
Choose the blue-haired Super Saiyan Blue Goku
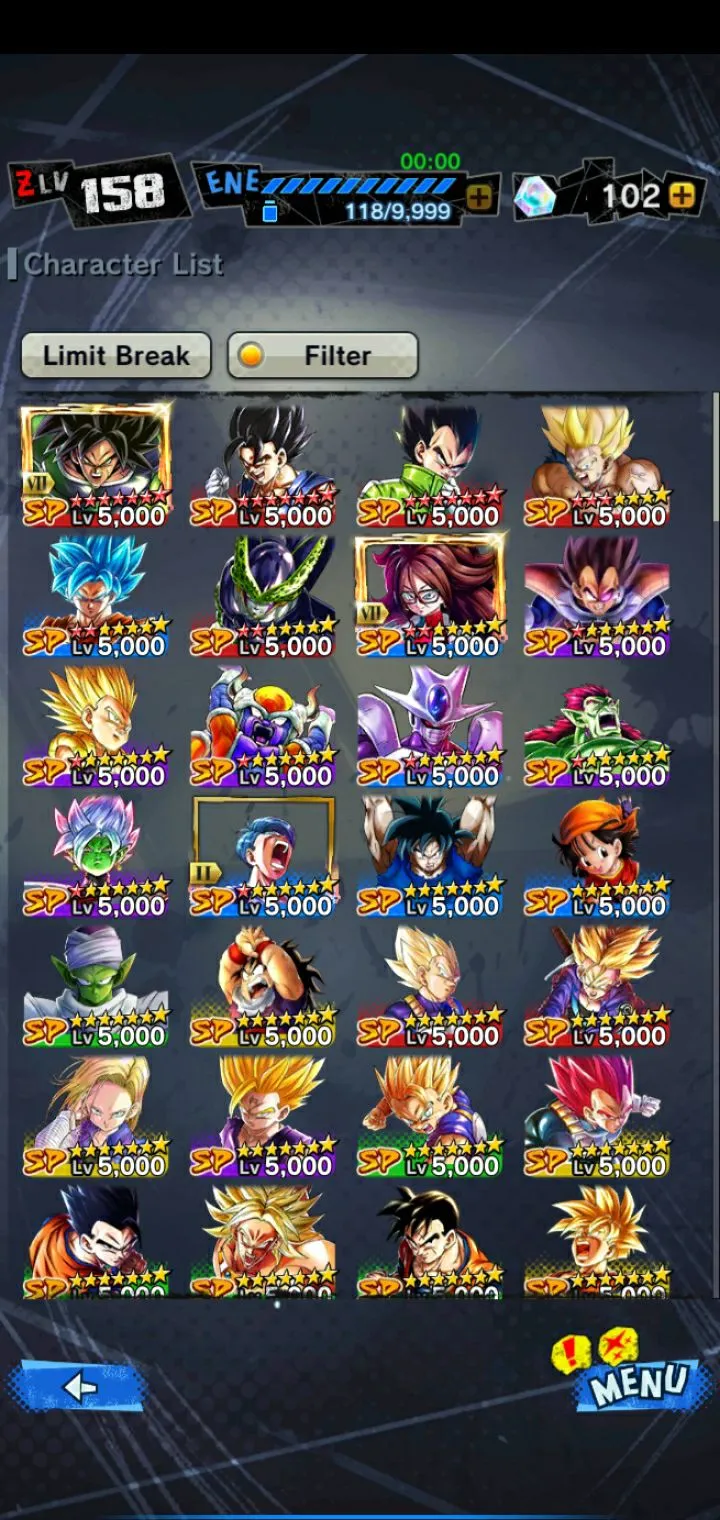point(96,594)
